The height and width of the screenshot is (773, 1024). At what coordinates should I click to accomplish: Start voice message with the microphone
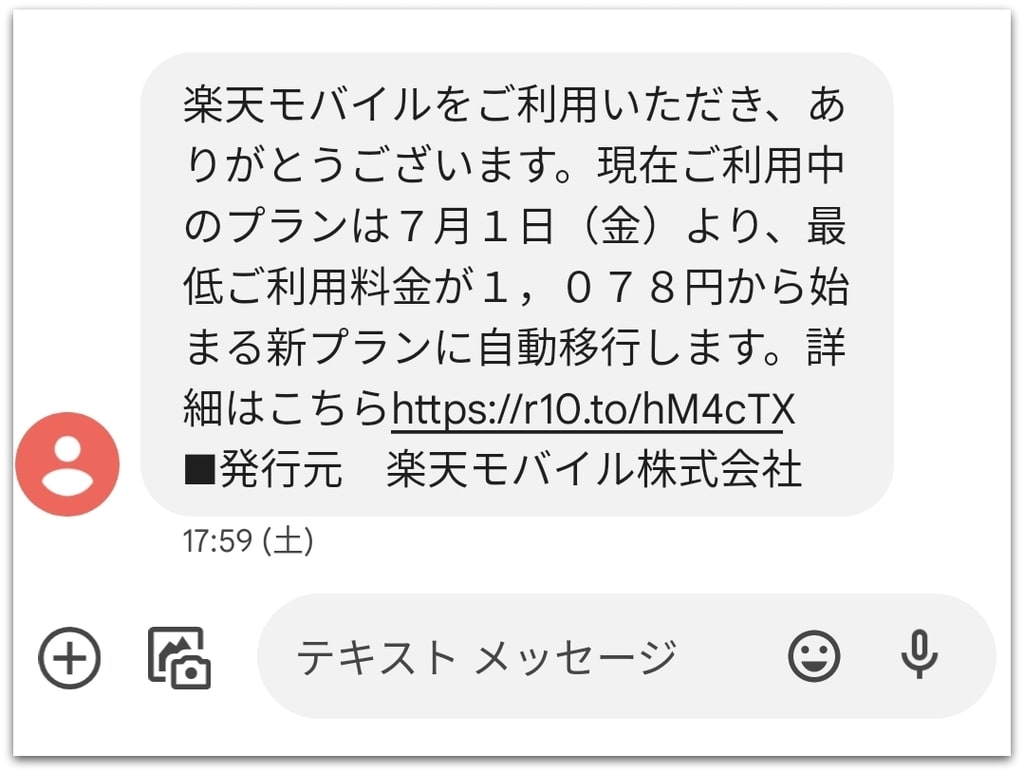918,657
